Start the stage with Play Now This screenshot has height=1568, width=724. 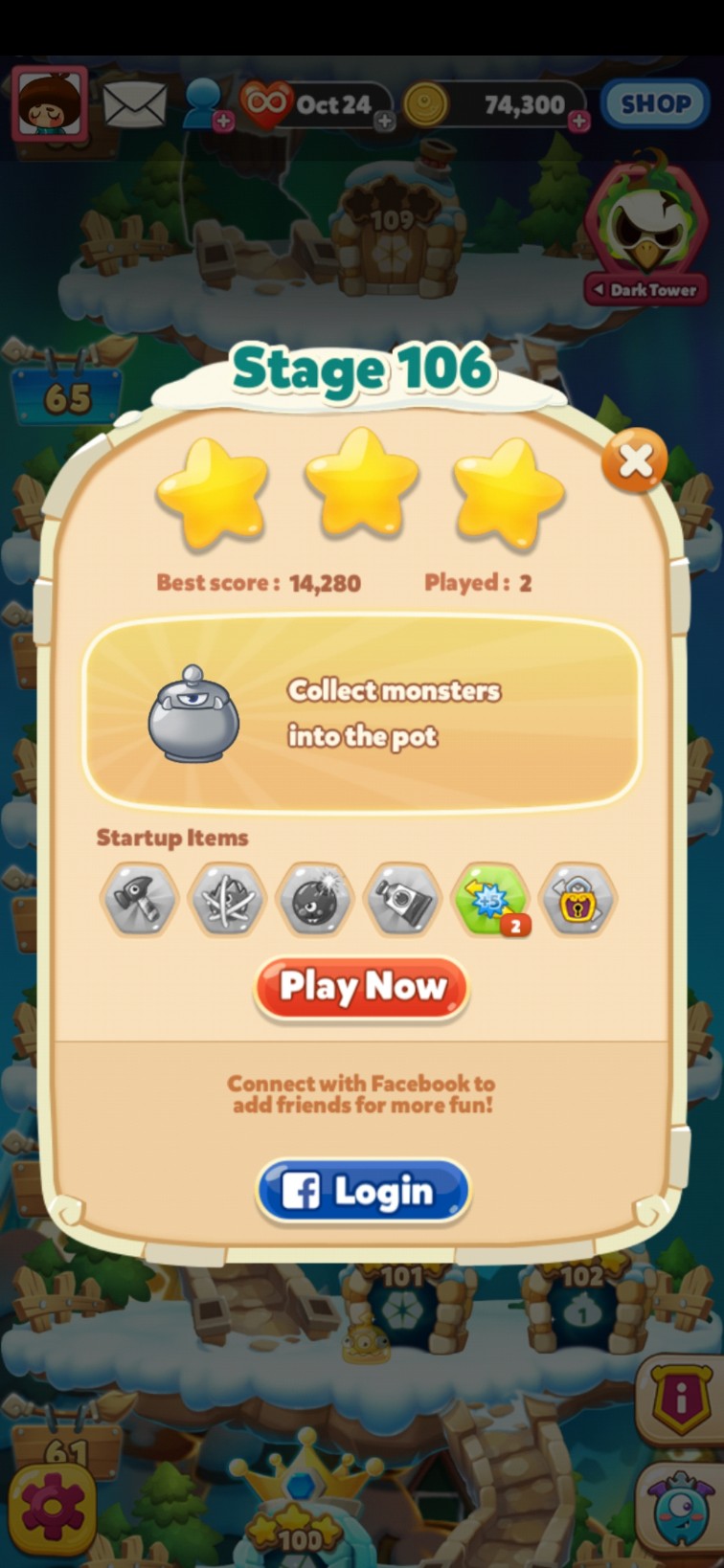coord(361,987)
